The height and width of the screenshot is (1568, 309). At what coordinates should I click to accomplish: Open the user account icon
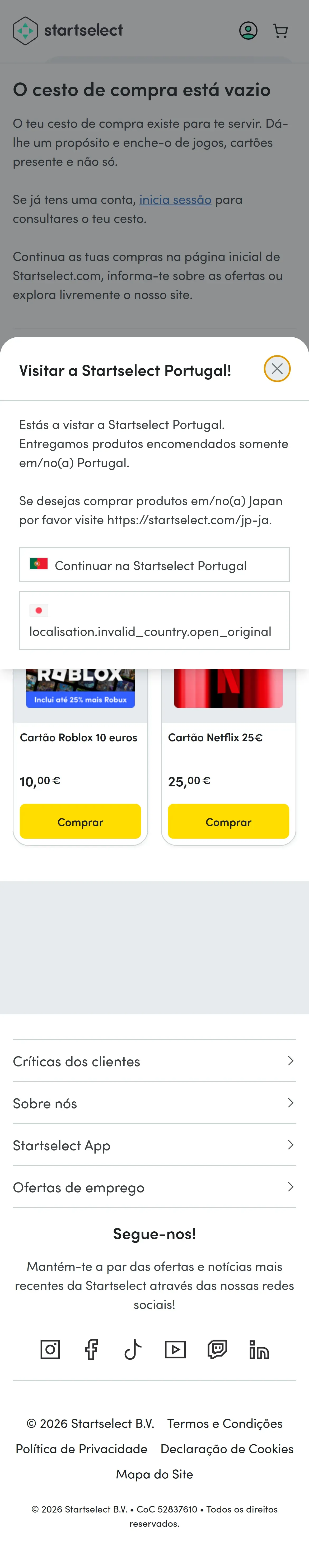(248, 30)
